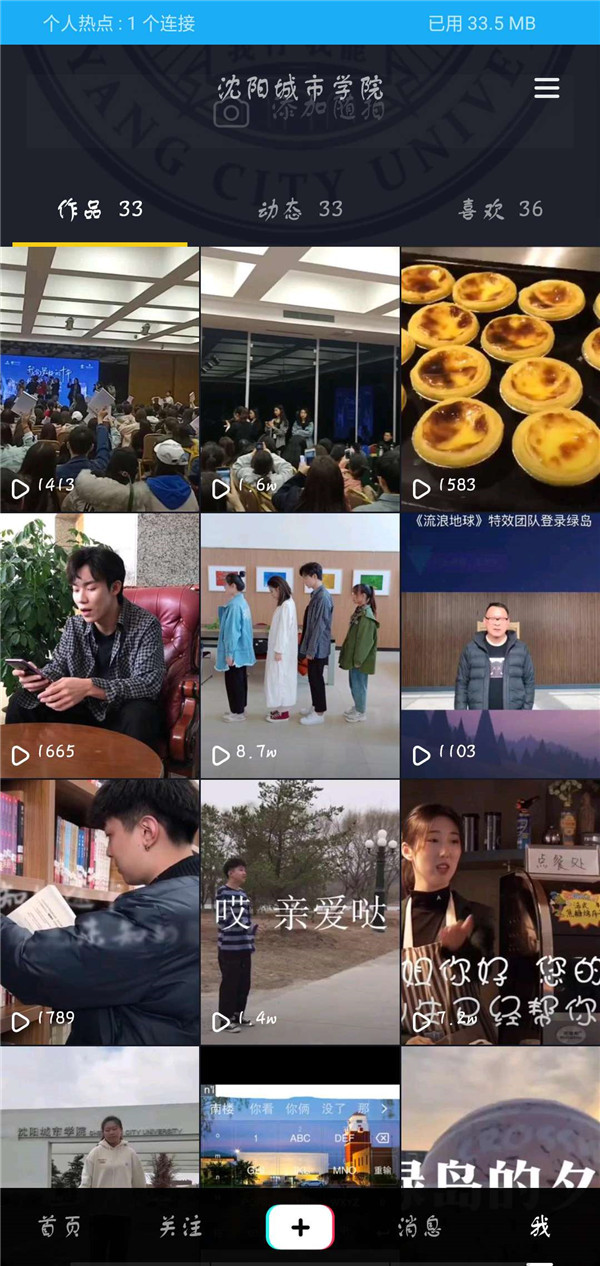Switch to the 喜欢 36 tab
The width and height of the screenshot is (600, 1266).
(500, 209)
